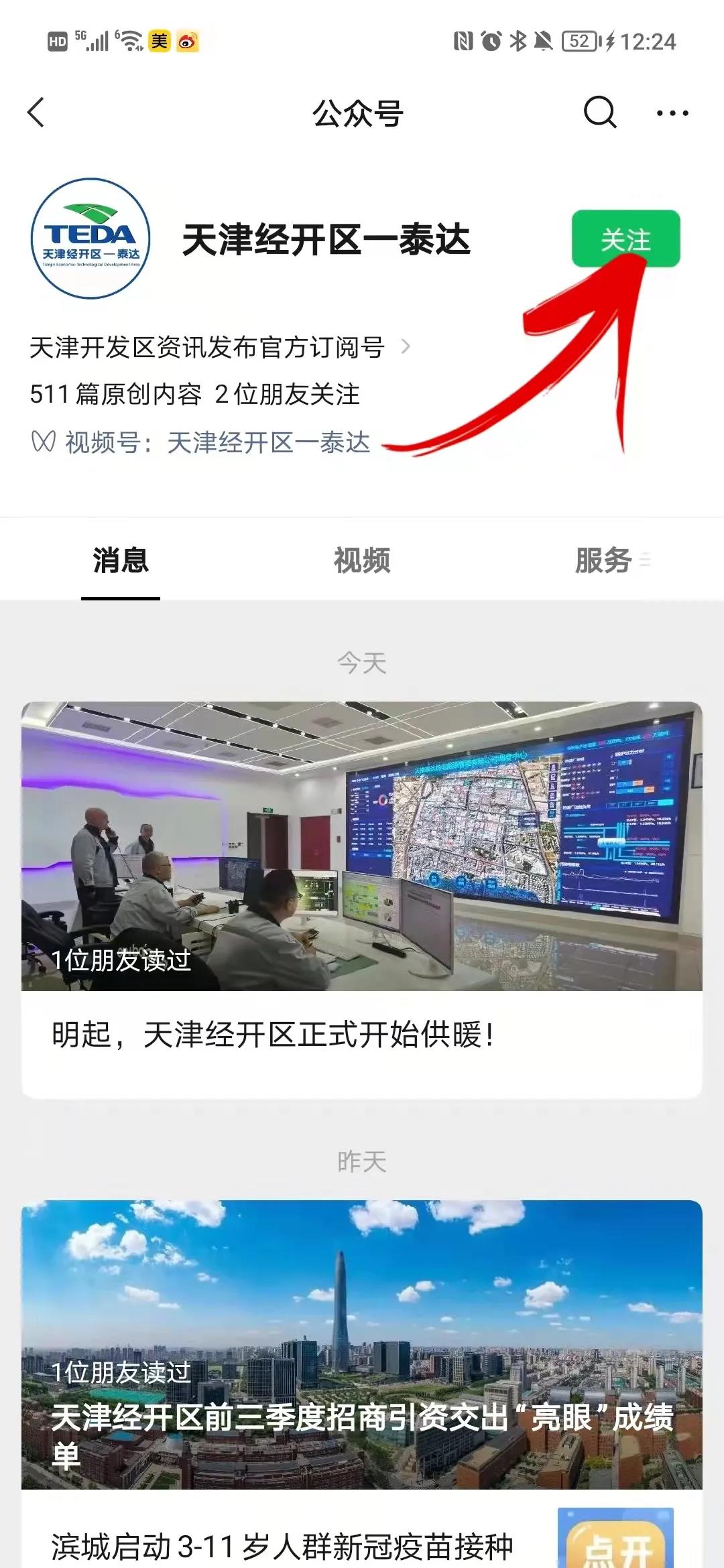Open the search icon in the top bar
The width and height of the screenshot is (724, 1568).
pyautogui.click(x=599, y=113)
